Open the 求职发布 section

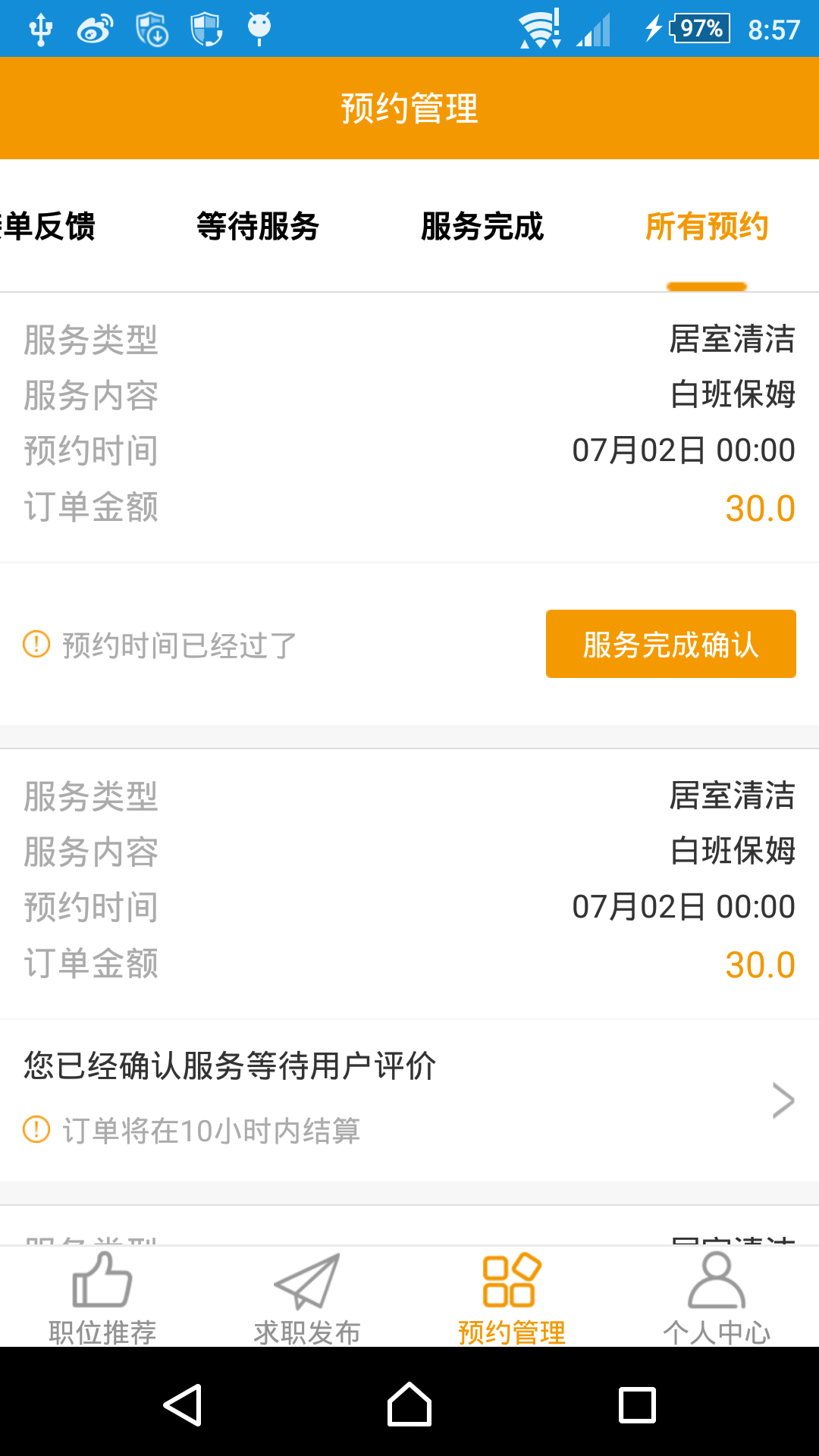307,1298
